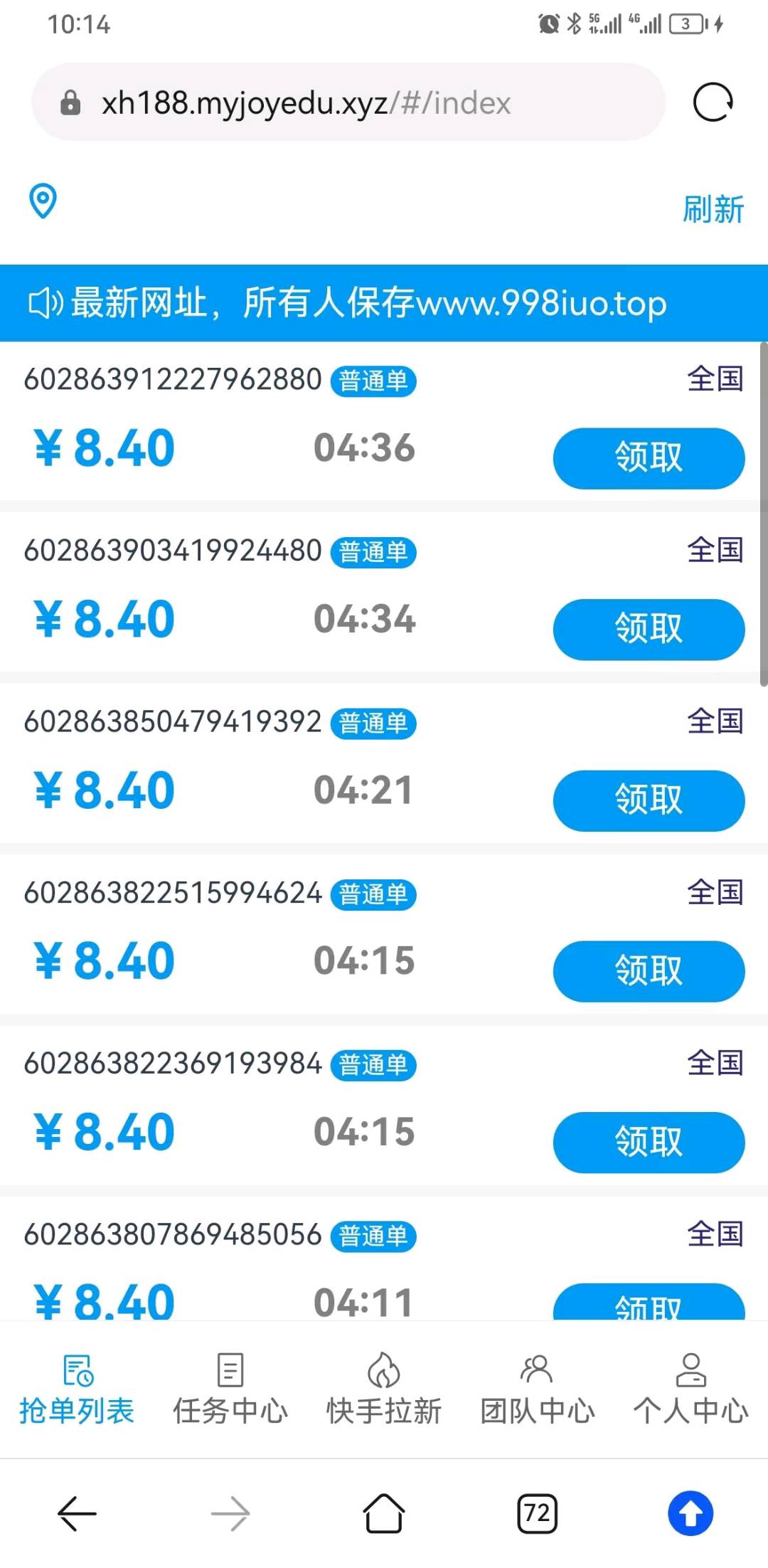
Task: Tap the blue upward arrow button
Action: click(690, 1513)
